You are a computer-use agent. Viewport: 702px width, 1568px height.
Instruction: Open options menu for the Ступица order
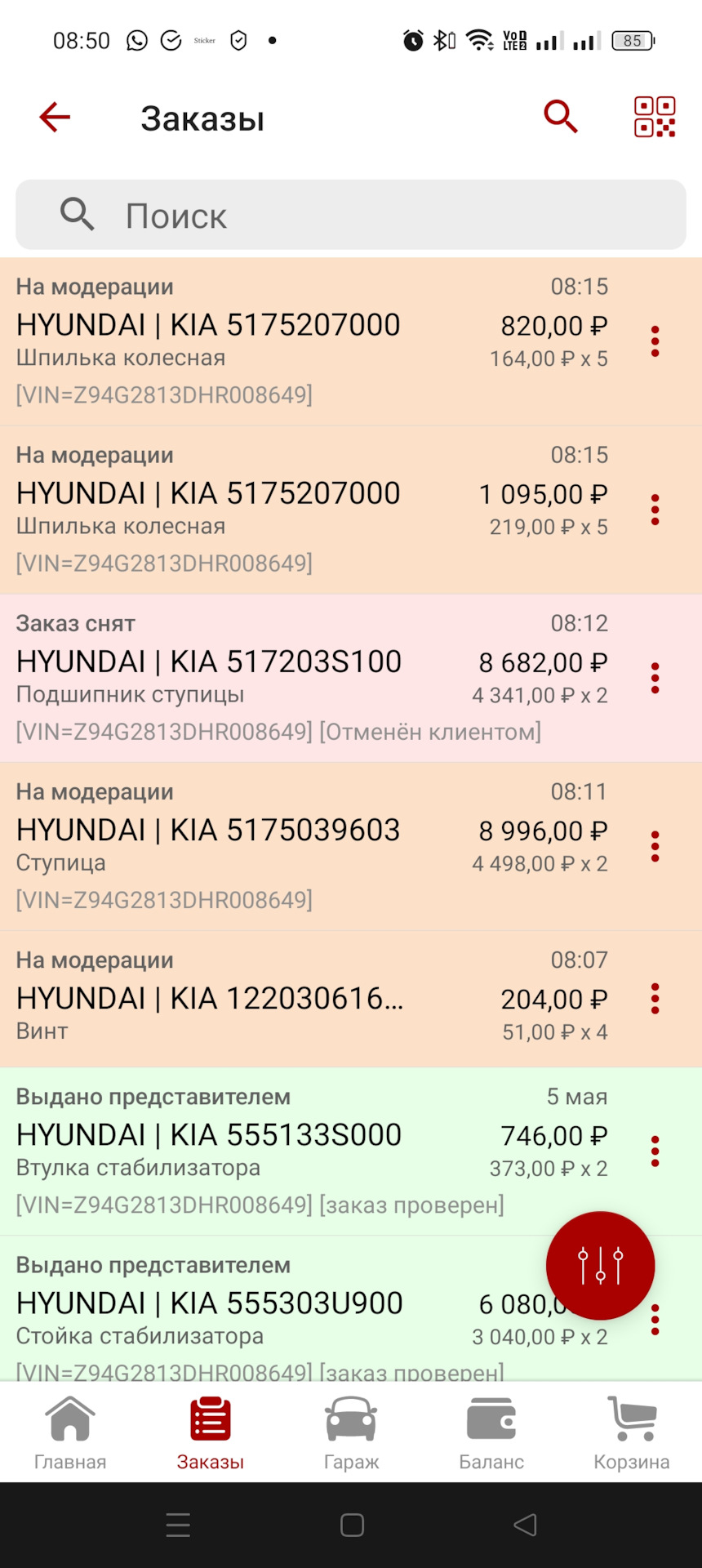[655, 847]
